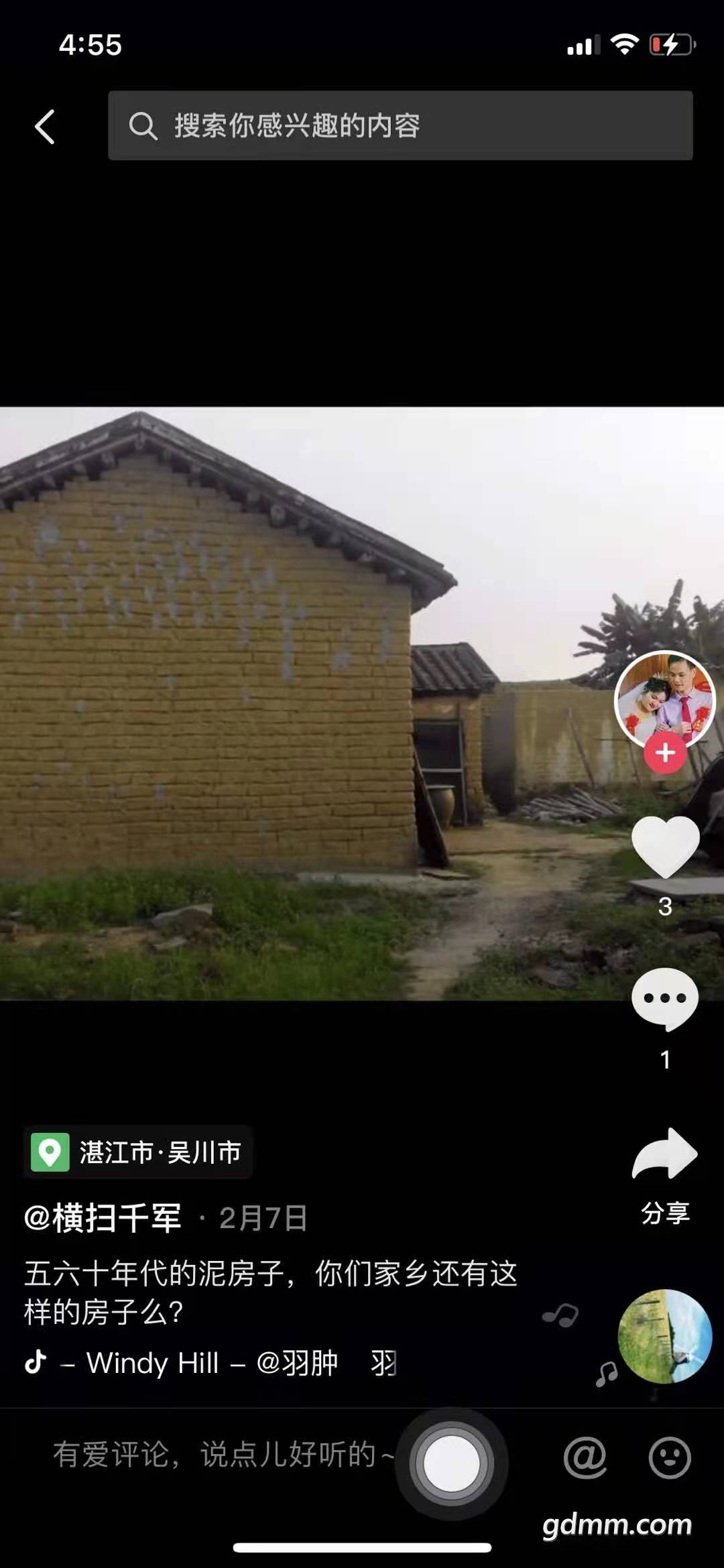Viewport: 724px width, 1568px height.
Task: Open the video author's profile picture
Action: [664, 698]
